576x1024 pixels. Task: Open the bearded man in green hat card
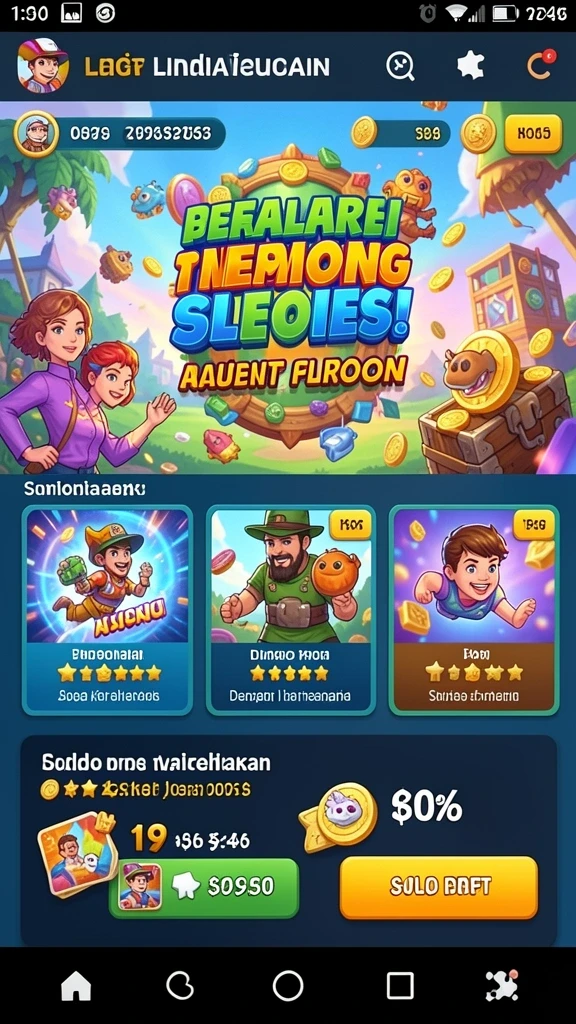[x=291, y=609]
